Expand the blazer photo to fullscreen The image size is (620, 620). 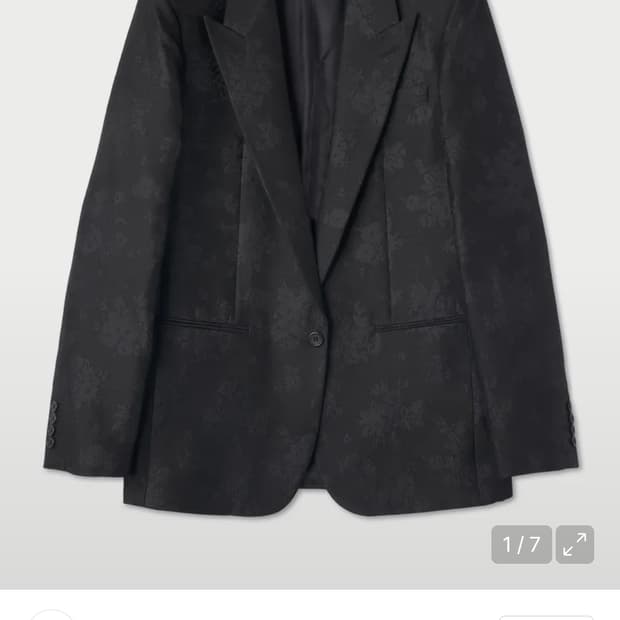(575, 545)
